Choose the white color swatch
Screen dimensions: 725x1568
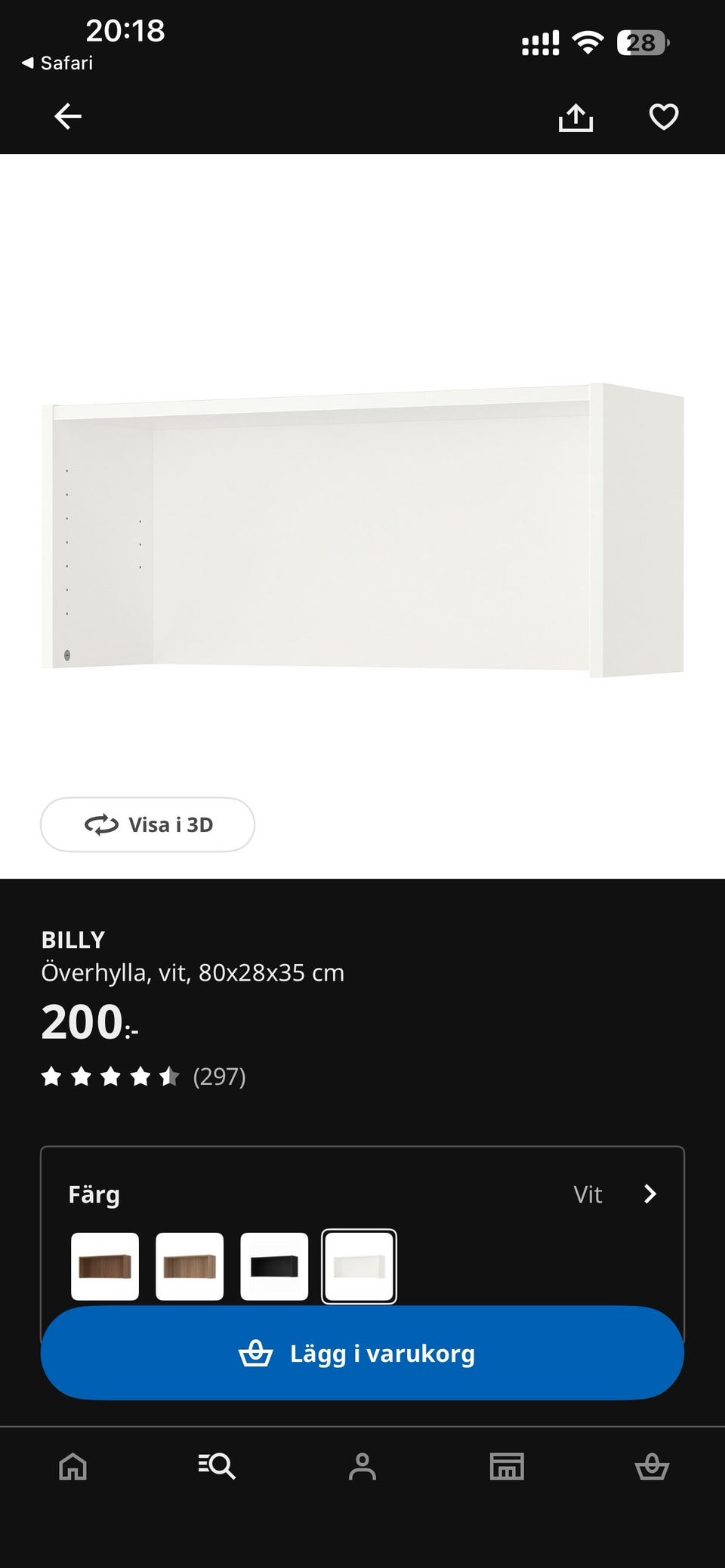359,1266
